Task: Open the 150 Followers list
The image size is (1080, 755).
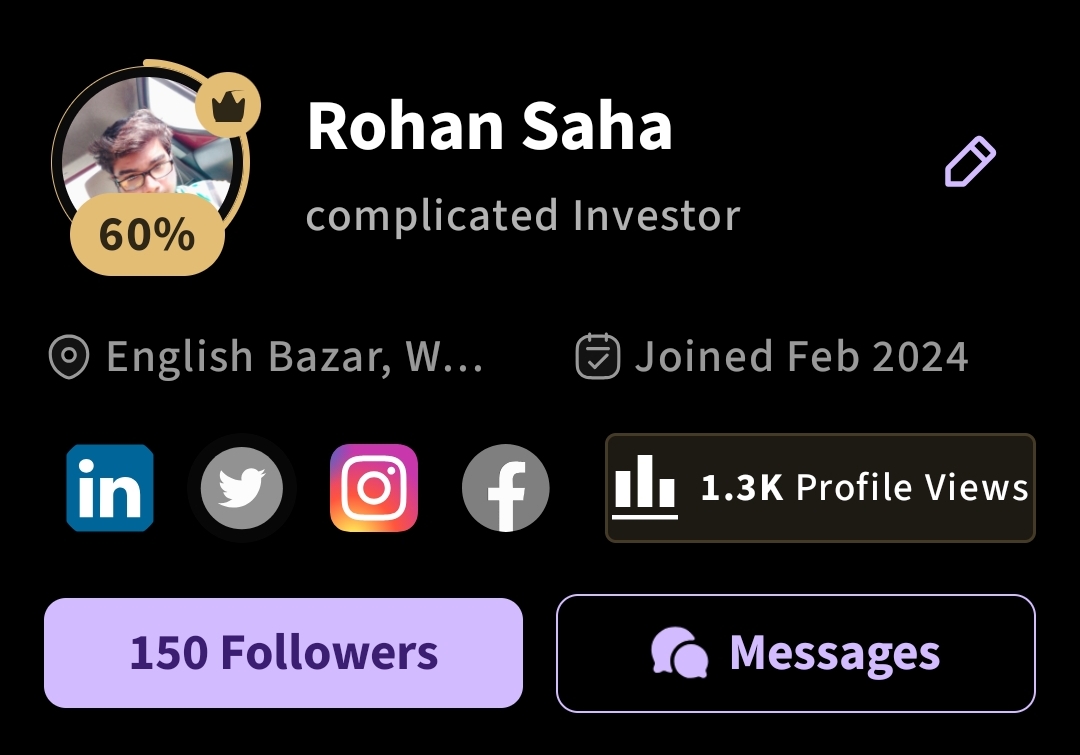Action: (x=283, y=653)
